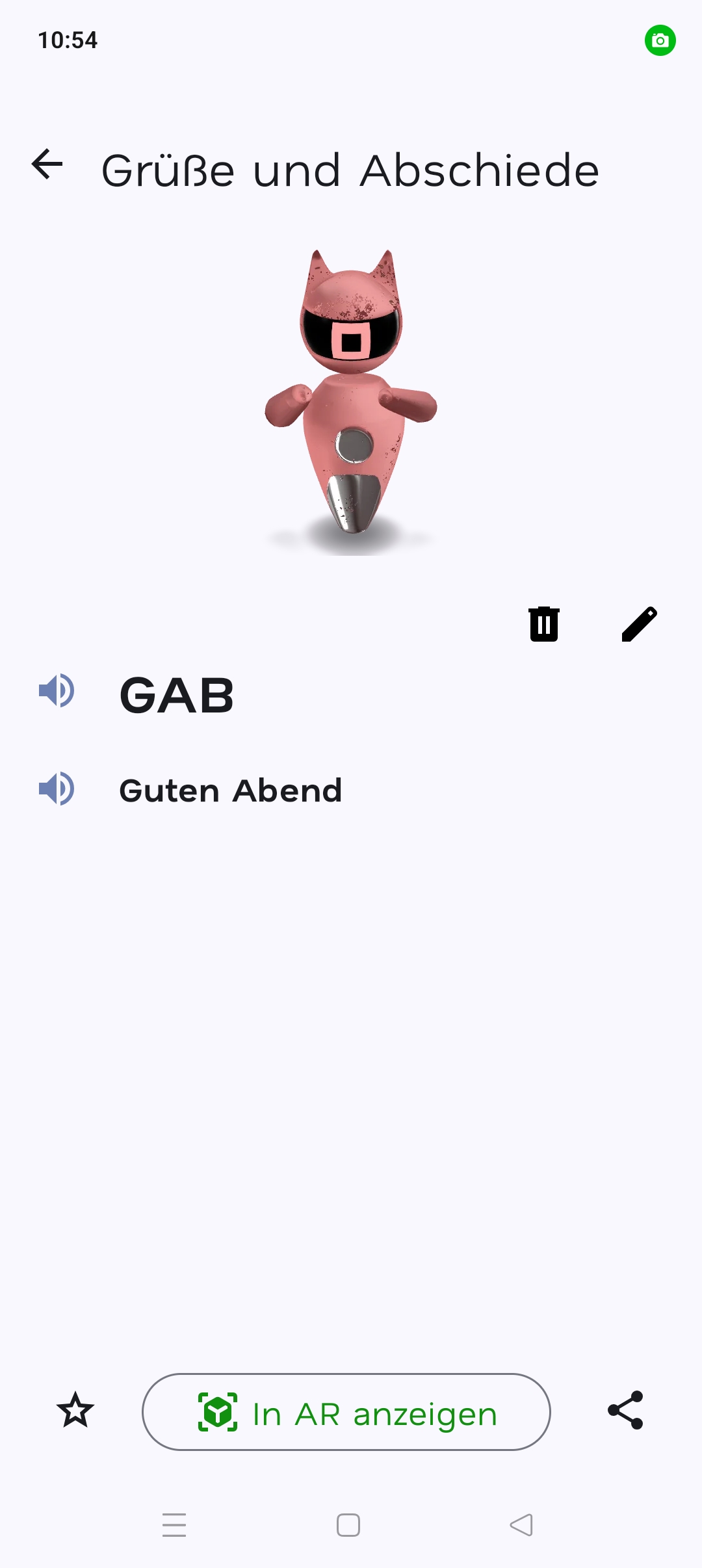Share this card
Image resolution: width=702 pixels, height=1568 pixels.
(625, 1411)
